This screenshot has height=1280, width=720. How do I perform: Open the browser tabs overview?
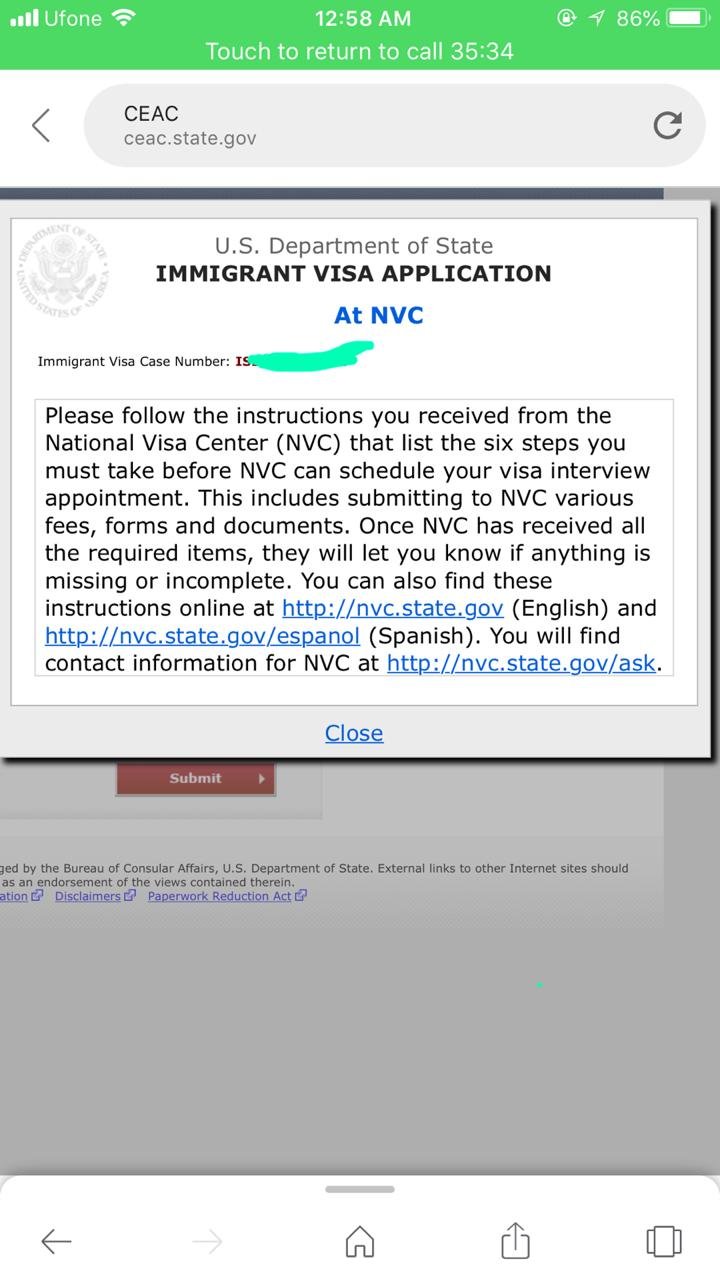coord(664,1241)
